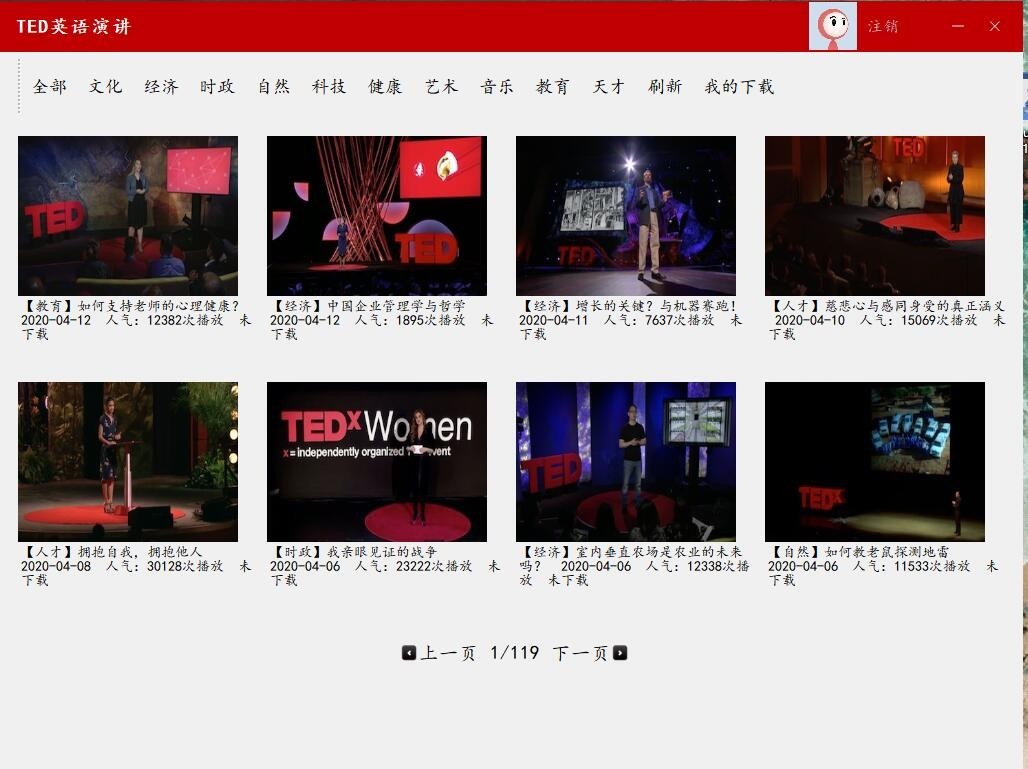This screenshot has width=1028, height=769.
Task: Open talk 拥抱自我，拥抱他人
Action: [x=128, y=461]
